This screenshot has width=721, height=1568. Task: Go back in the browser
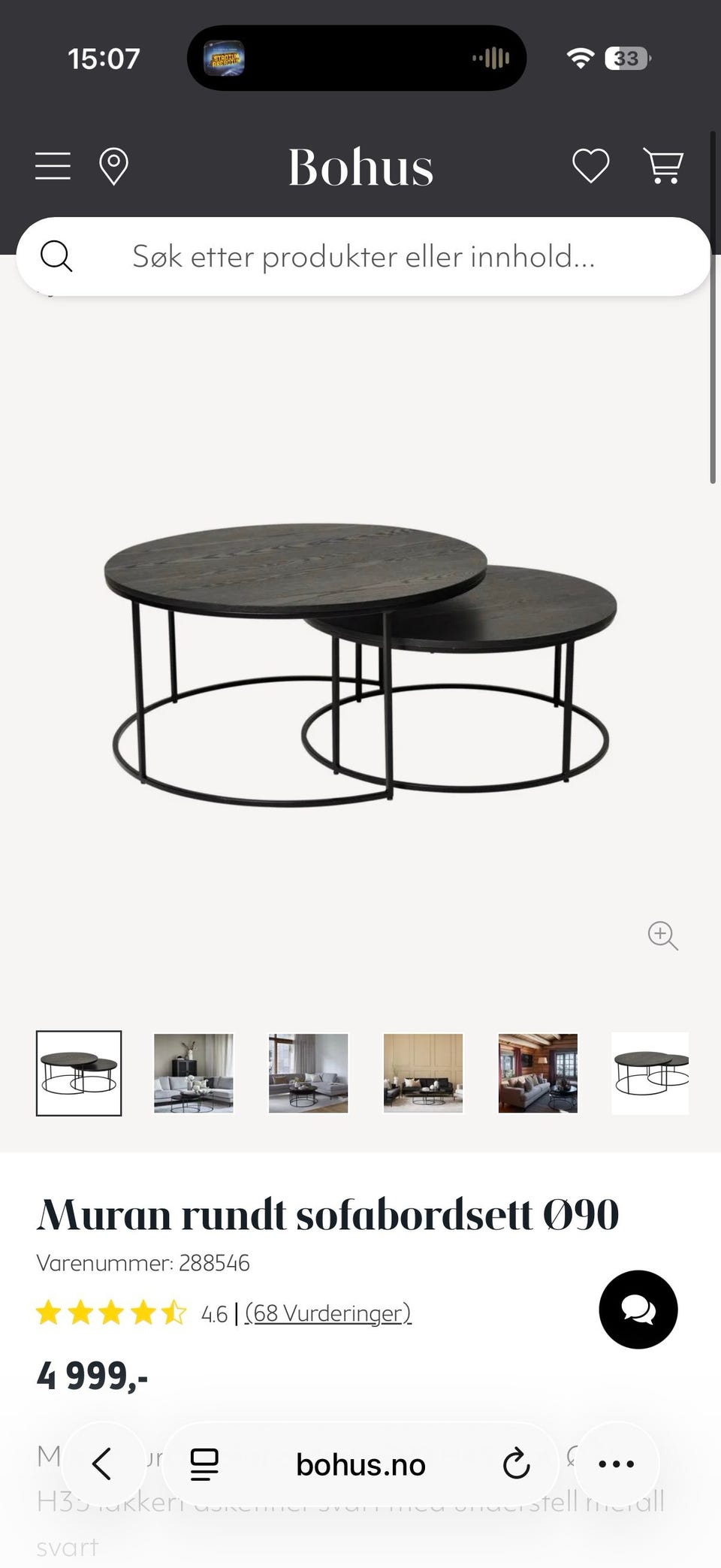[103, 1464]
